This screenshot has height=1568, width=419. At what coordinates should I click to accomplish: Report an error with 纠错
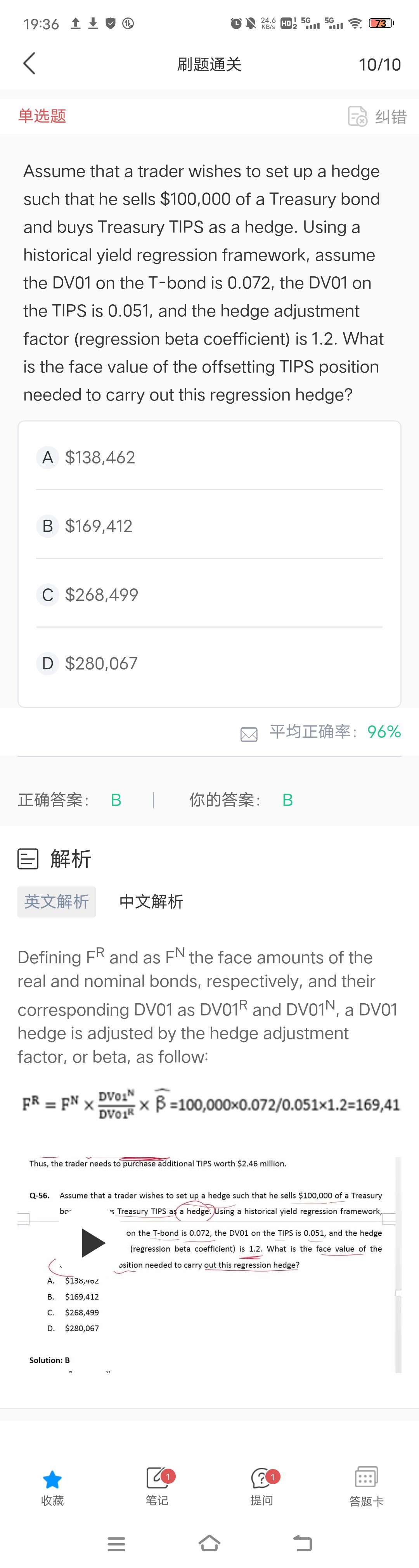[x=377, y=116]
